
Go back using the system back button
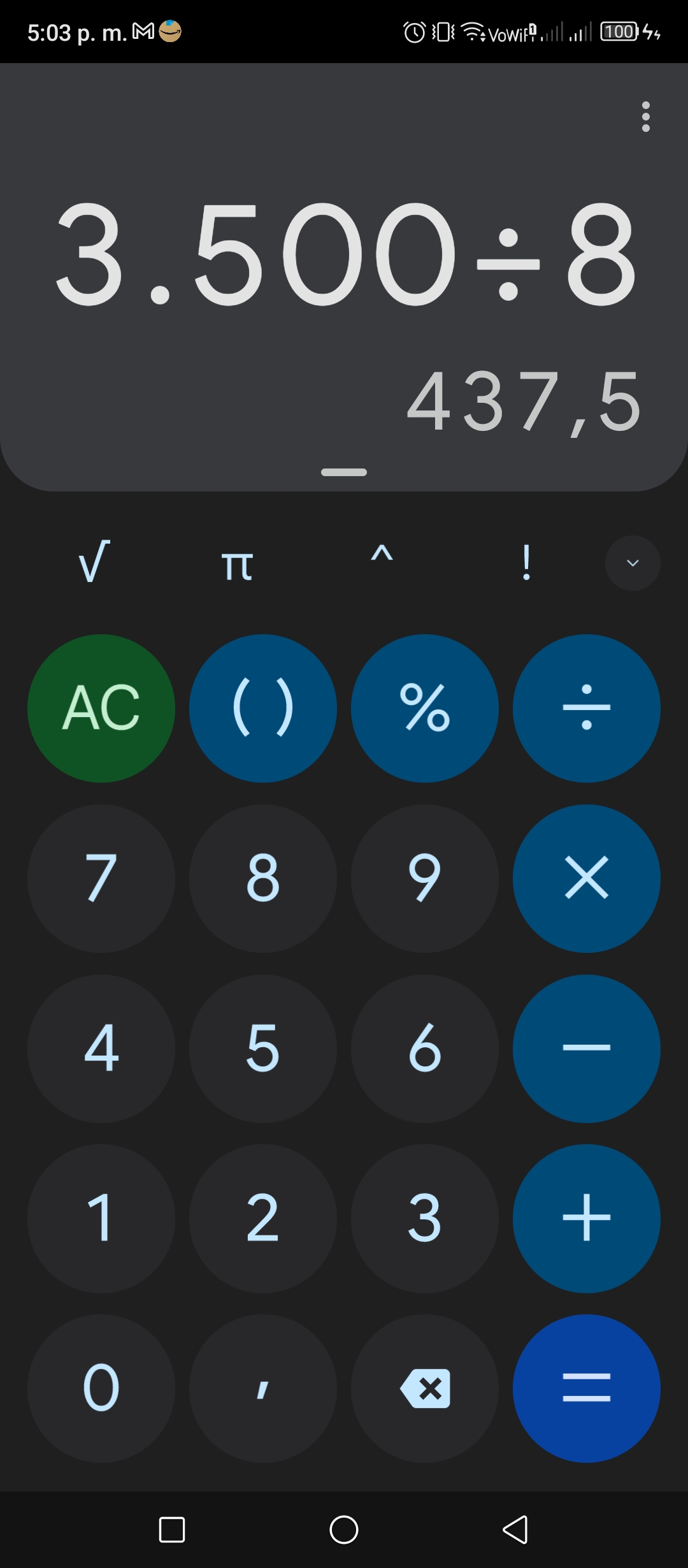[515, 1529]
